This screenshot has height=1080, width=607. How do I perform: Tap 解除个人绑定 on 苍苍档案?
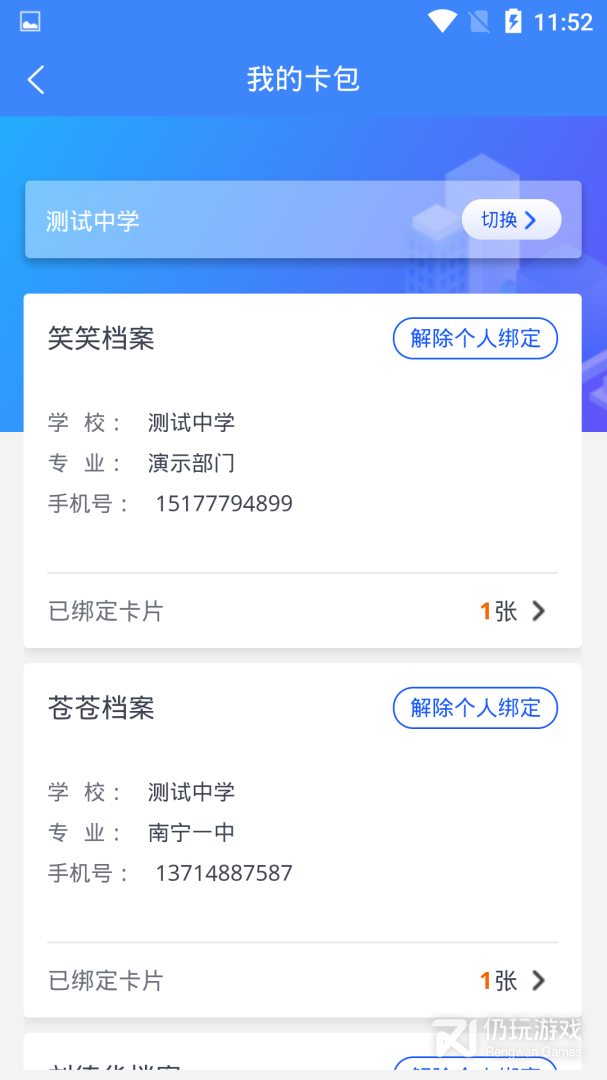point(475,707)
